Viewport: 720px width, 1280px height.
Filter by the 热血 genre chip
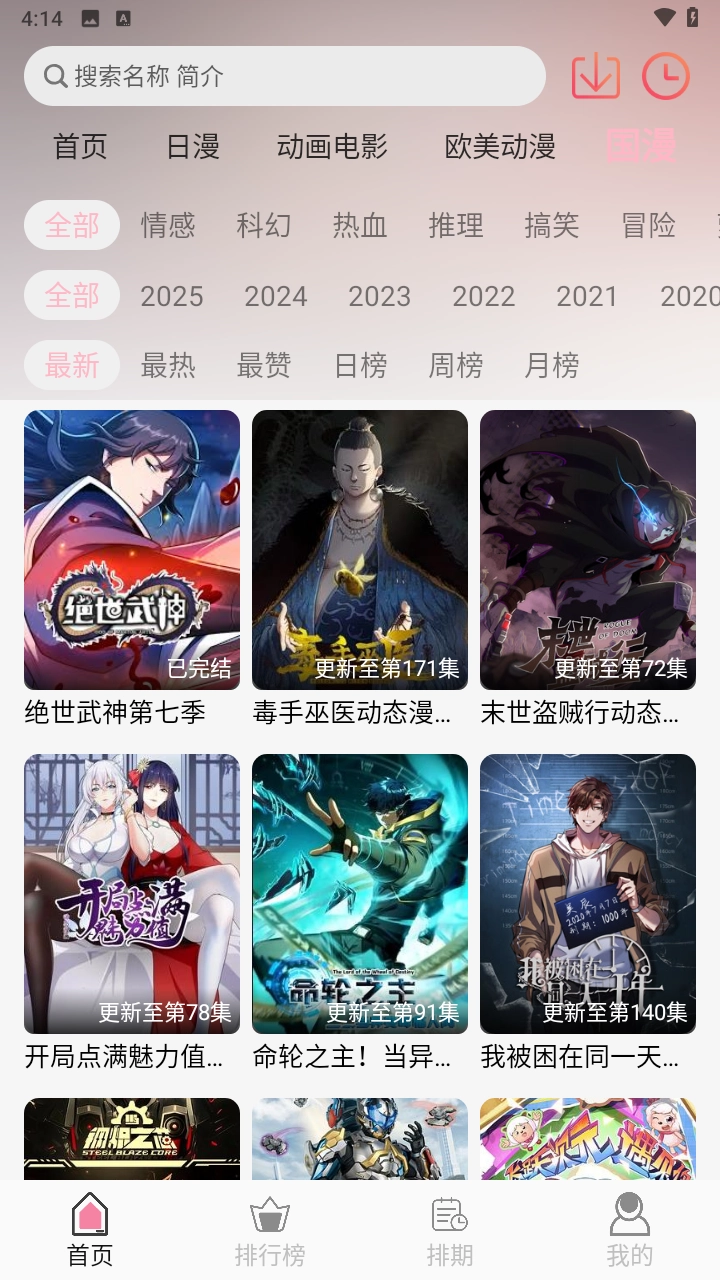pos(360,226)
